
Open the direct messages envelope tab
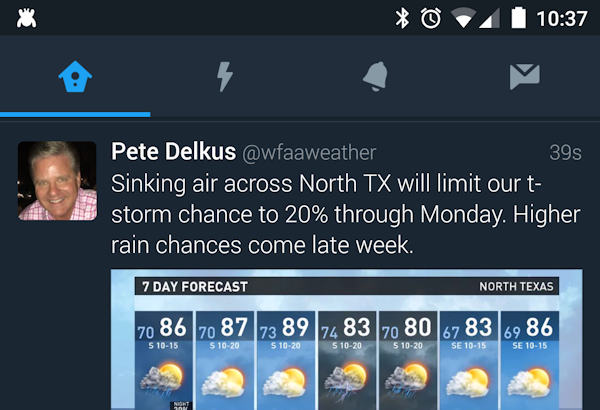(x=524, y=77)
